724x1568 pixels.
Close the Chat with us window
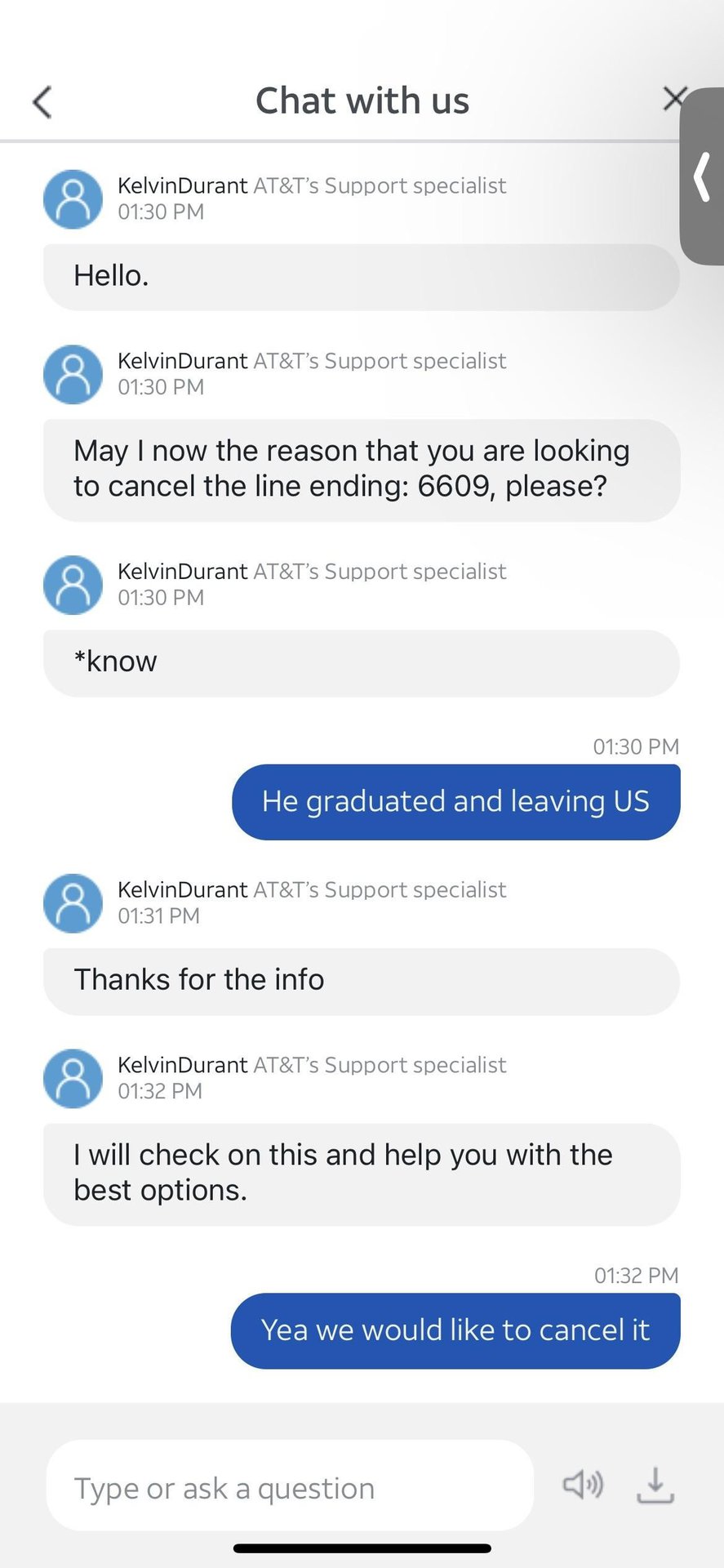(x=673, y=98)
